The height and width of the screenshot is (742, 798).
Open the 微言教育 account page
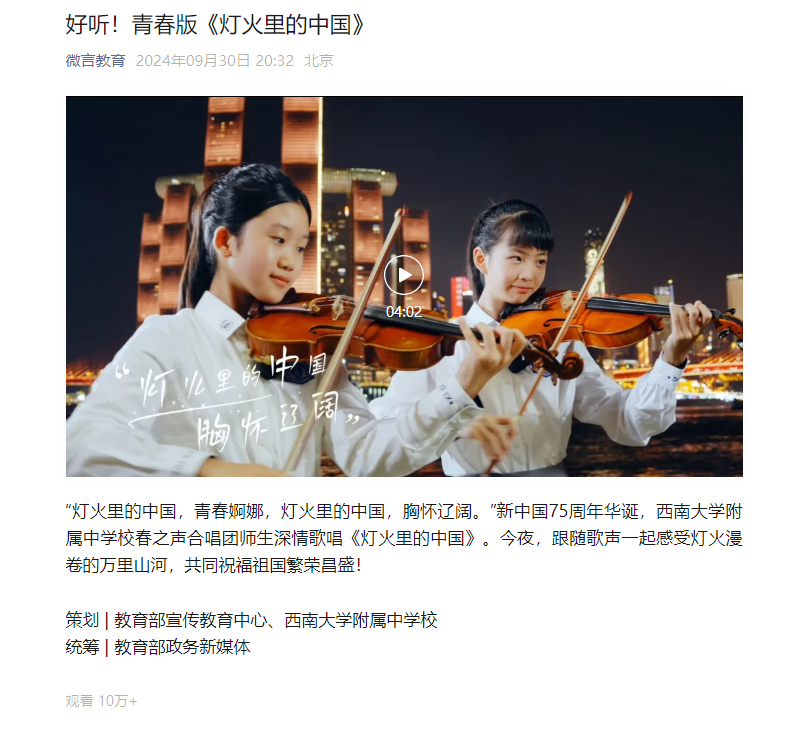pos(95,60)
